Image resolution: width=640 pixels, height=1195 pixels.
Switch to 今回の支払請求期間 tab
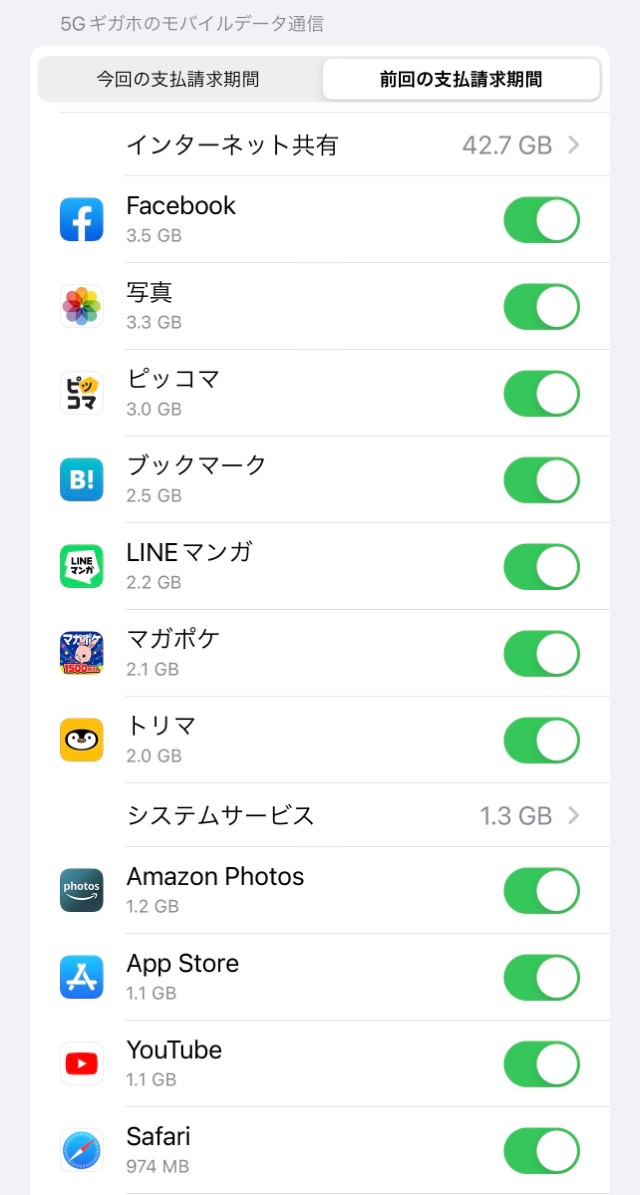point(180,79)
